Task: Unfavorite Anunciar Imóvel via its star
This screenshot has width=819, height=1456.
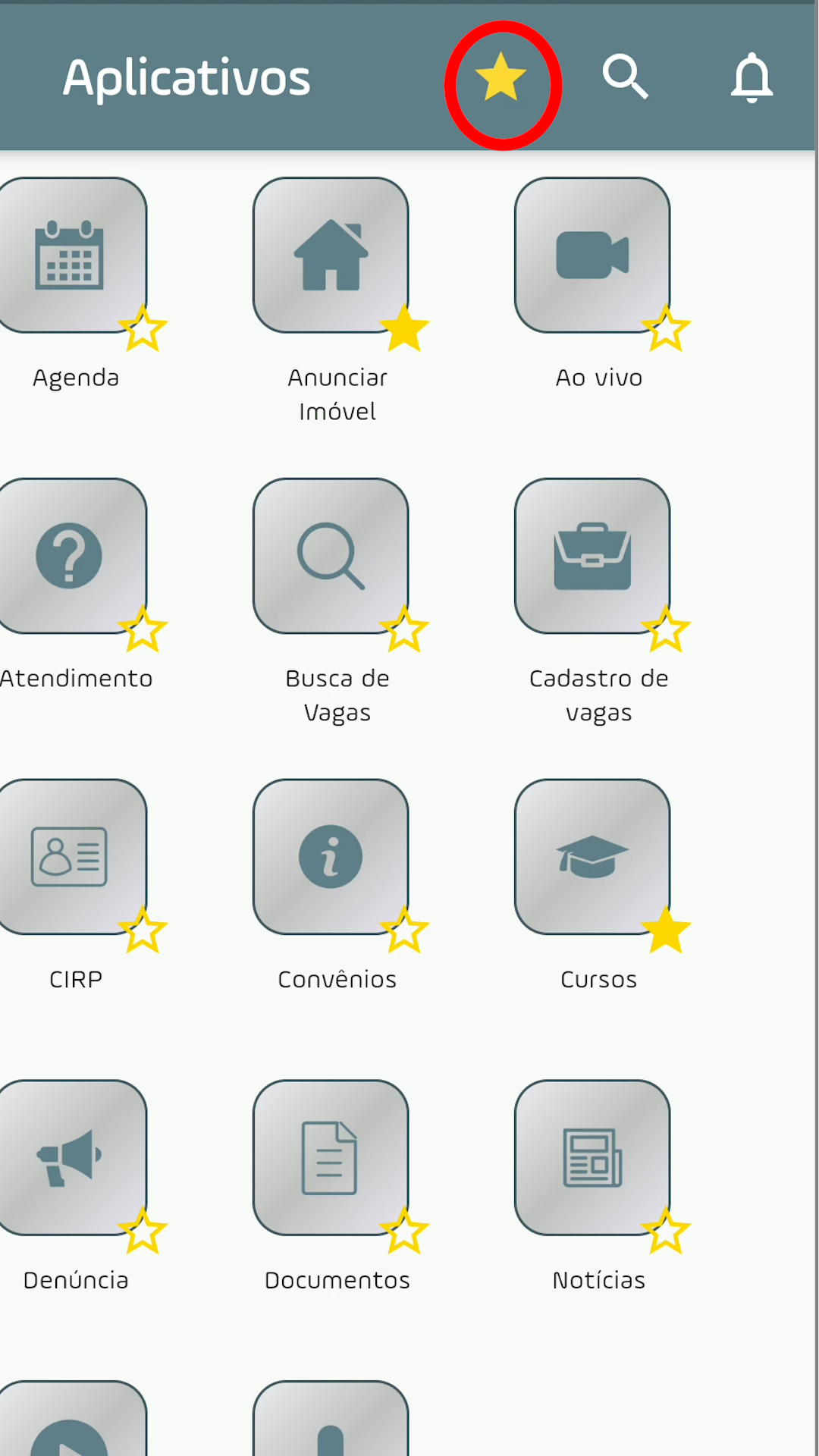Action: [404, 328]
